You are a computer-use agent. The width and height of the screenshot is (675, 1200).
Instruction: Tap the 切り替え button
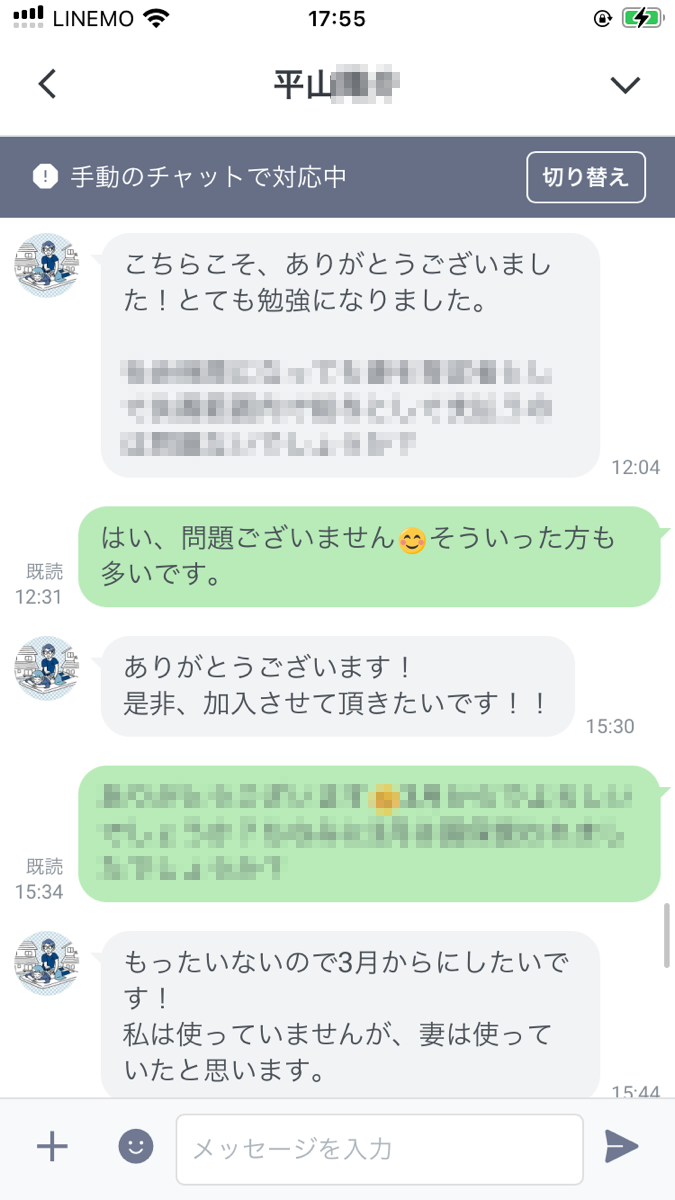[x=586, y=178]
